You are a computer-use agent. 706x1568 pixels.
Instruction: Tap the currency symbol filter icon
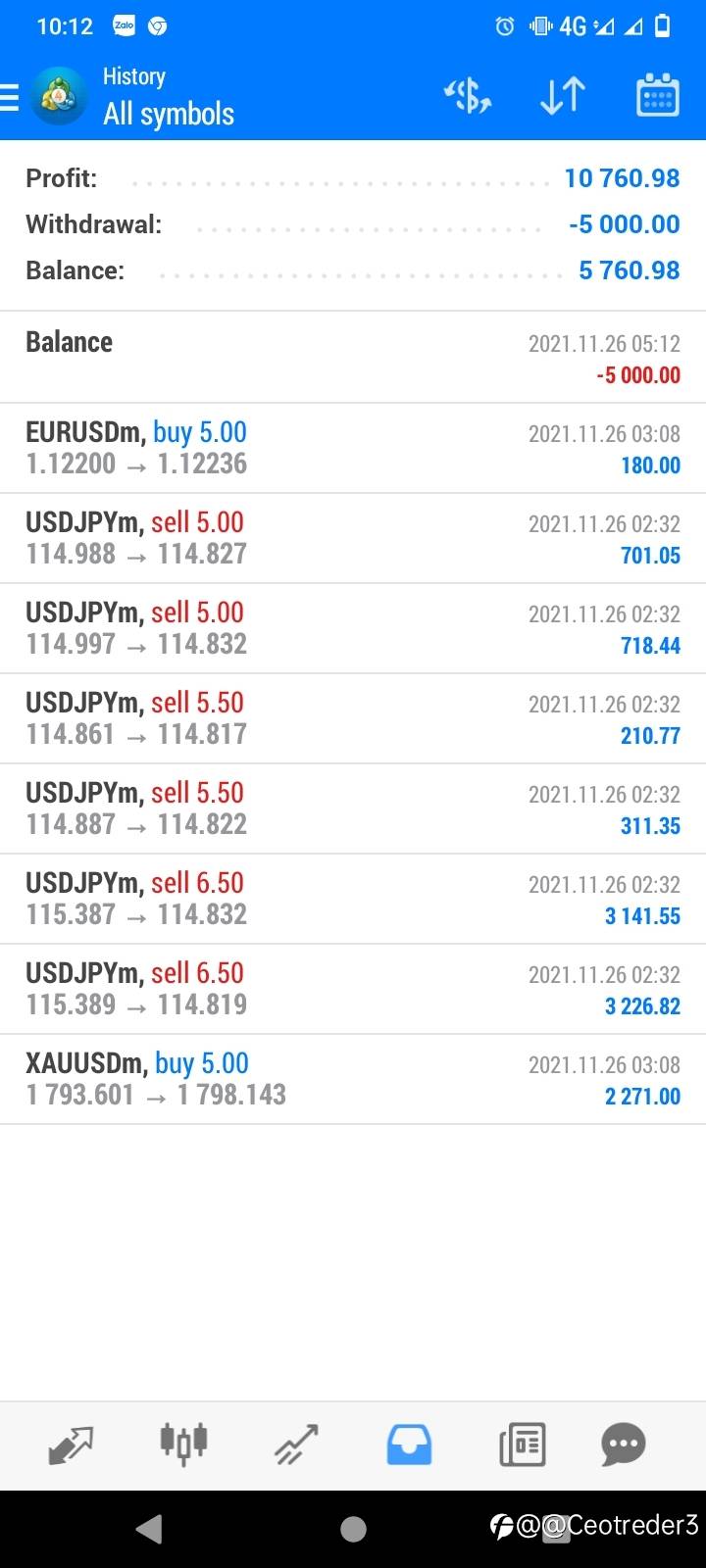468,96
